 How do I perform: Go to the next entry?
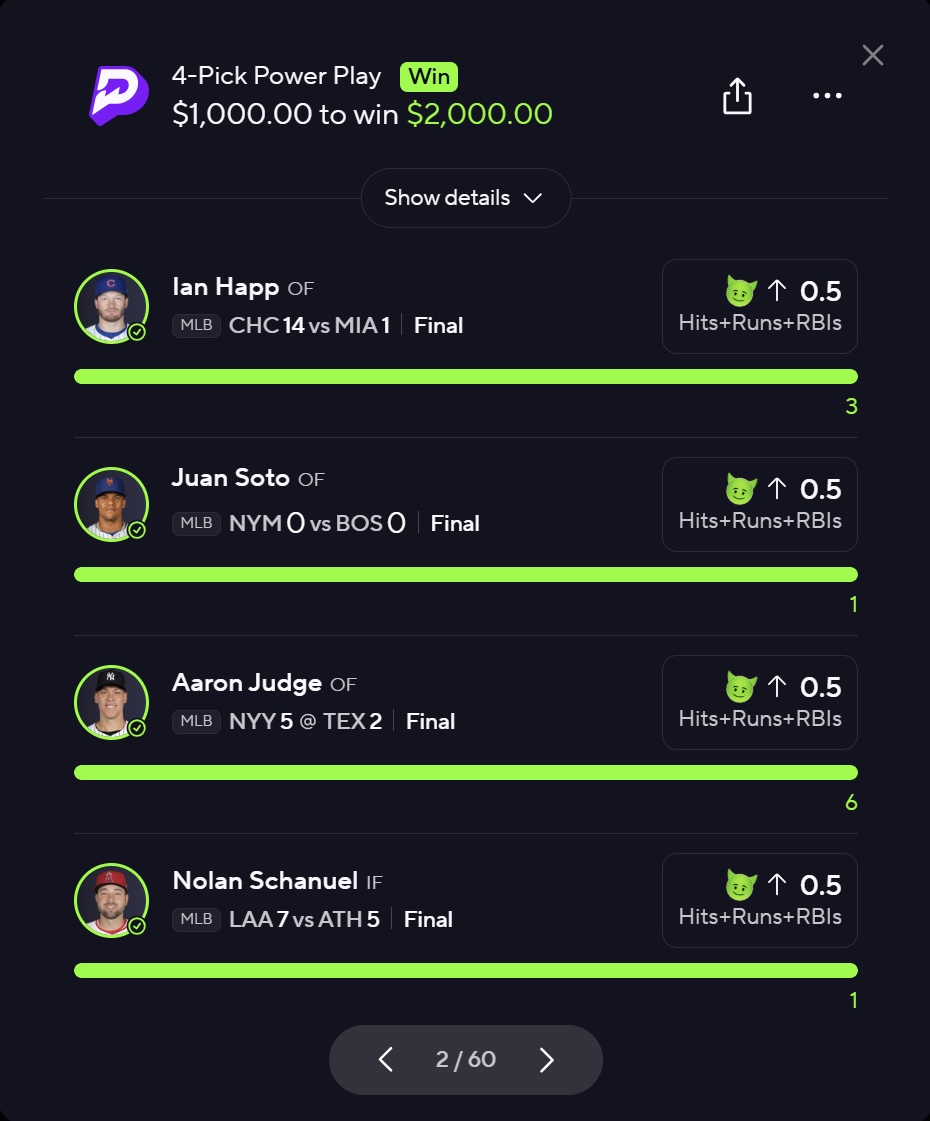546,1060
